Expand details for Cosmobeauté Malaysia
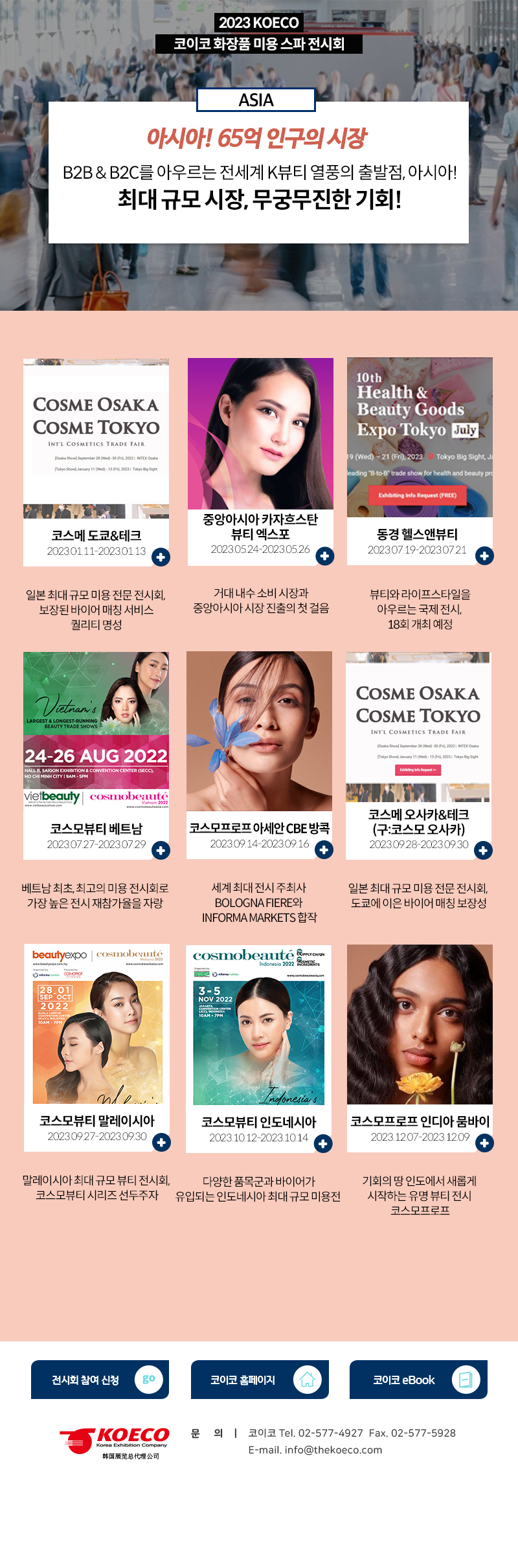 161,1143
